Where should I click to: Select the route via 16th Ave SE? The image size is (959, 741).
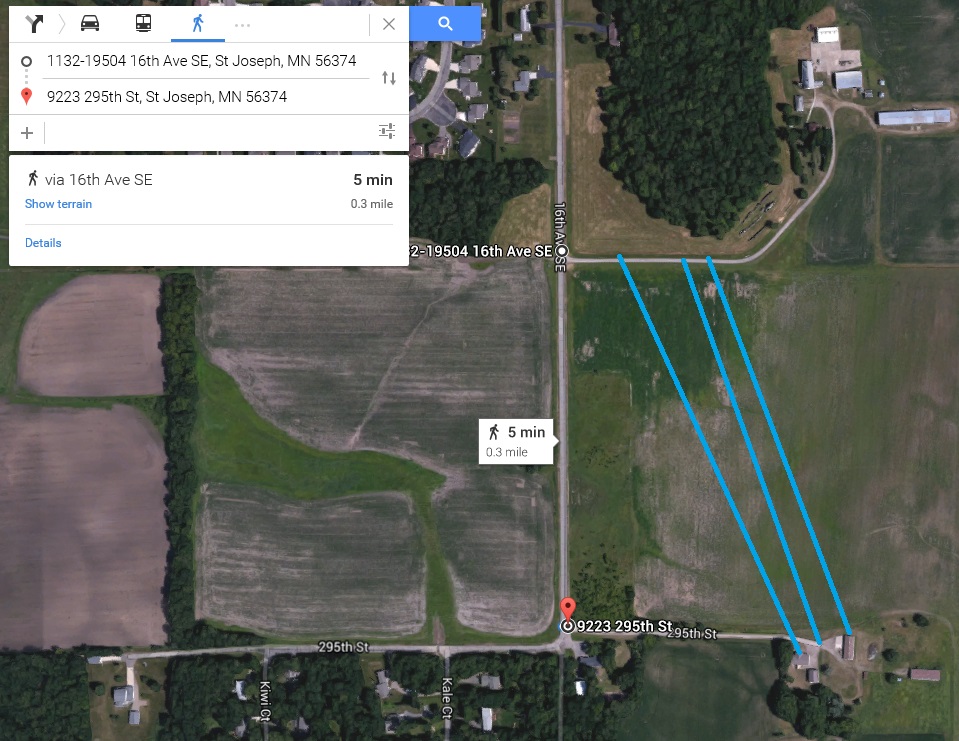click(x=99, y=180)
